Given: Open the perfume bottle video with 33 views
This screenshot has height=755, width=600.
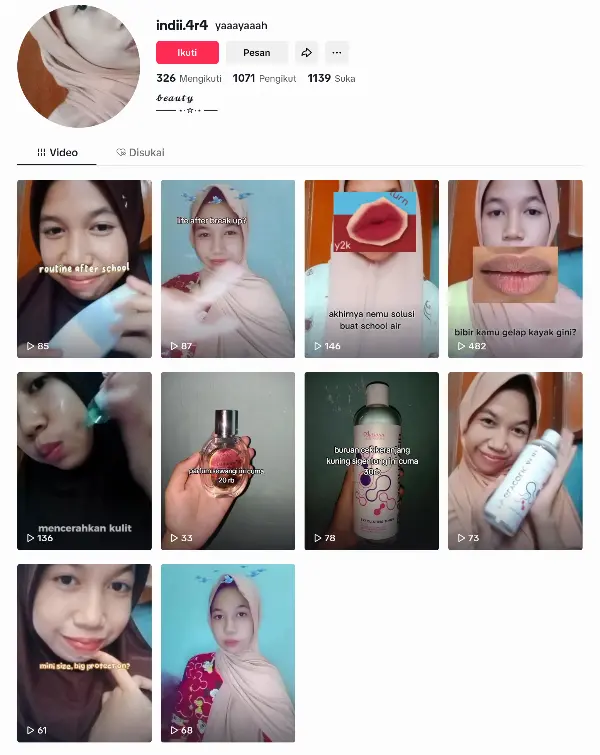Looking at the screenshot, I should tap(228, 460).
